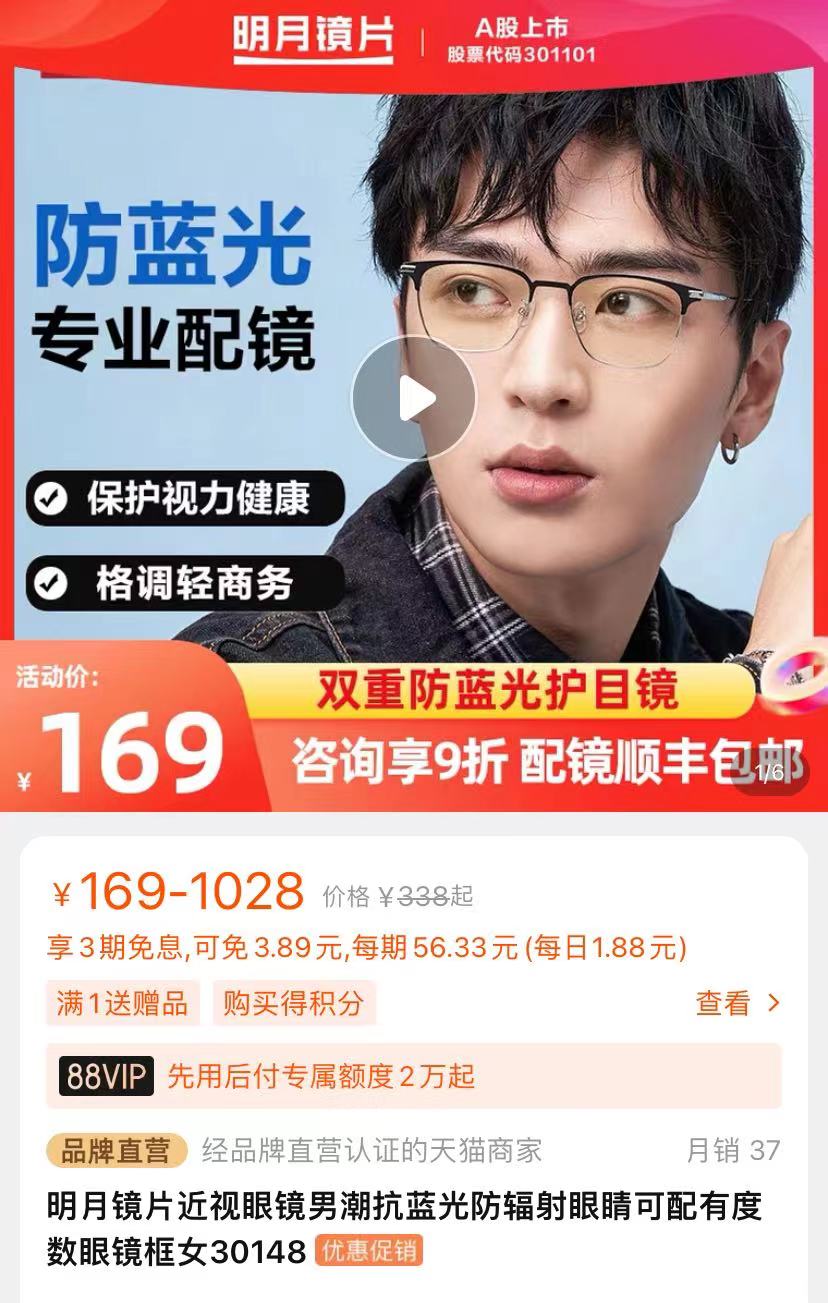The image size is (828, 1303).
Task: Open the 满1送赠品 offer chip
Action: 122,1003
